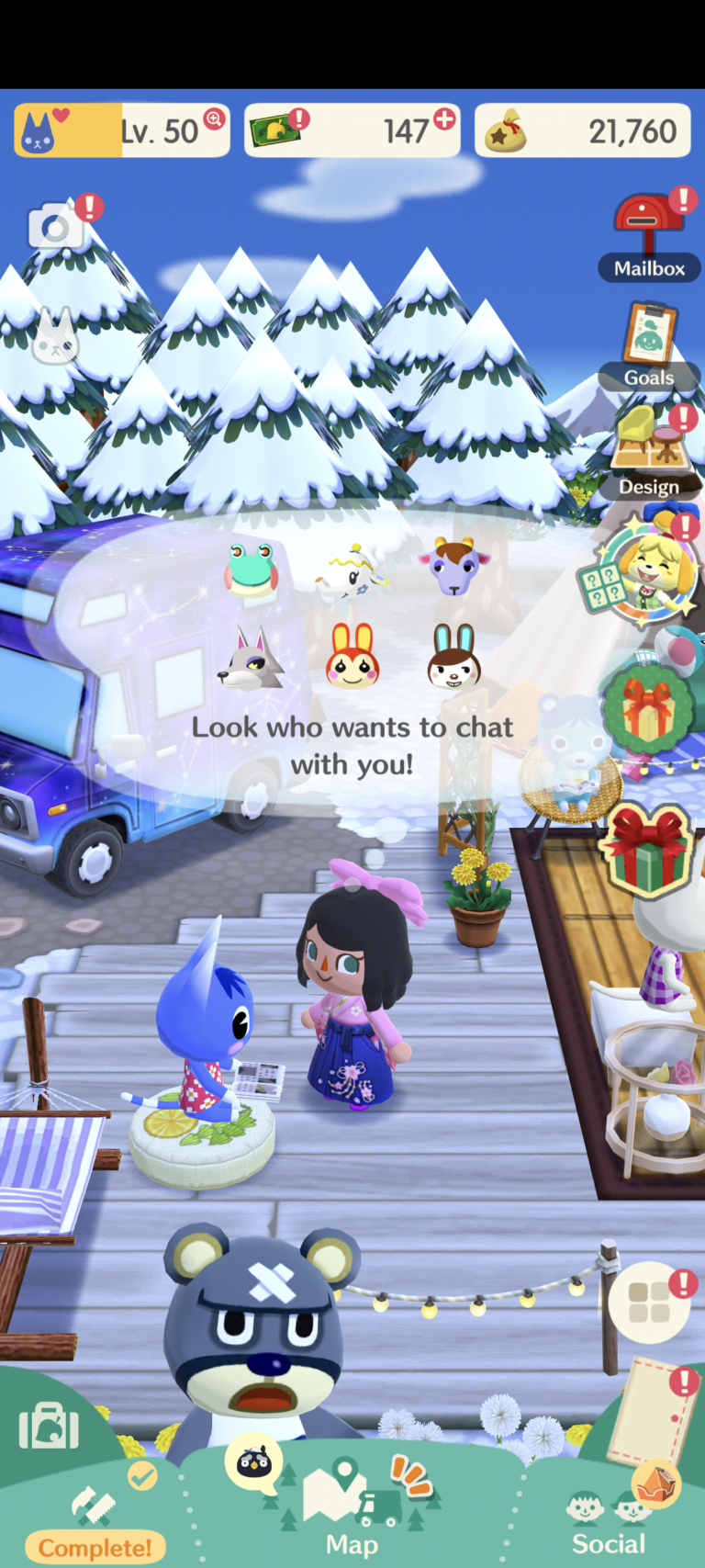Tap the plus to buy Leaf Tickets
Screen dimensions: 705x1568
(444, 118)
